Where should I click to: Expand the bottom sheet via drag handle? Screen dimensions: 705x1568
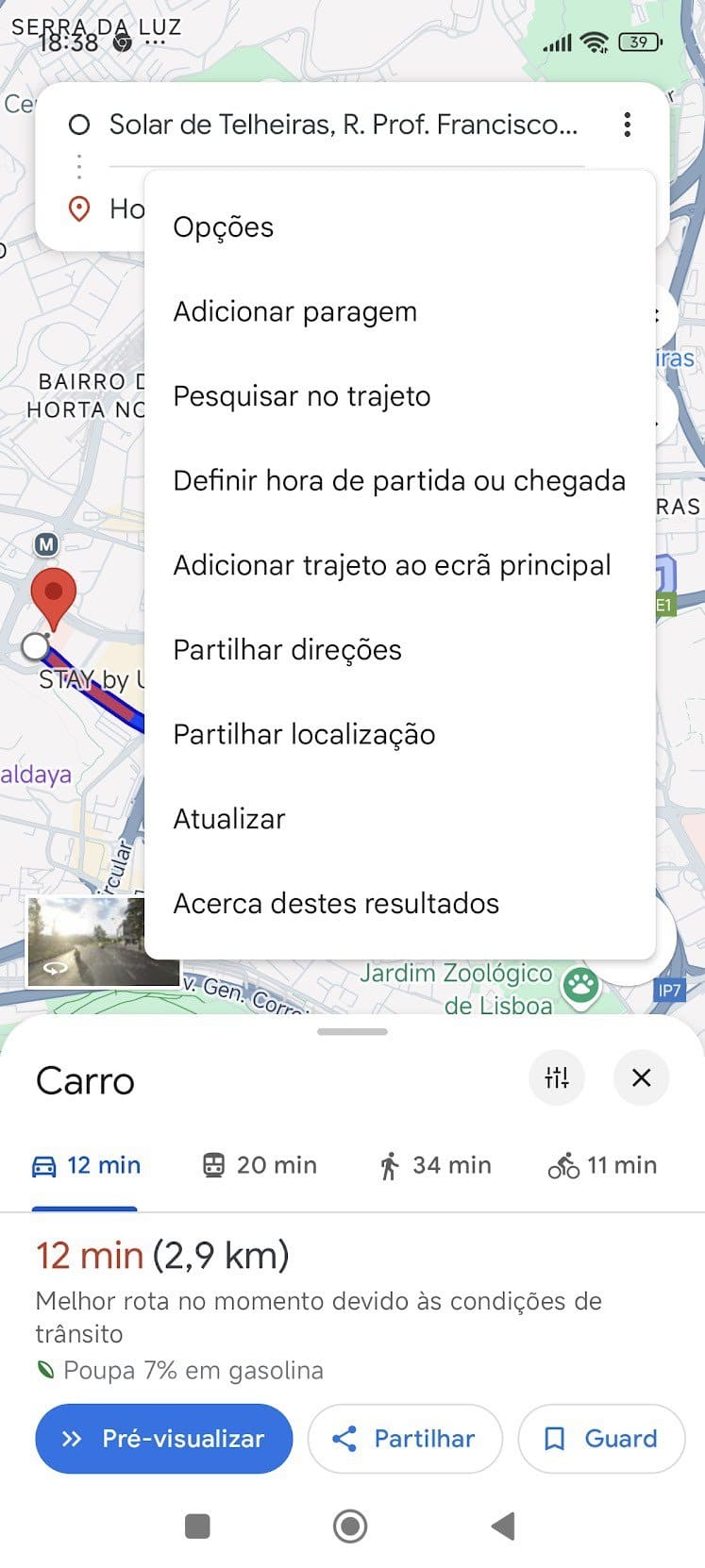click(352, 1031)
